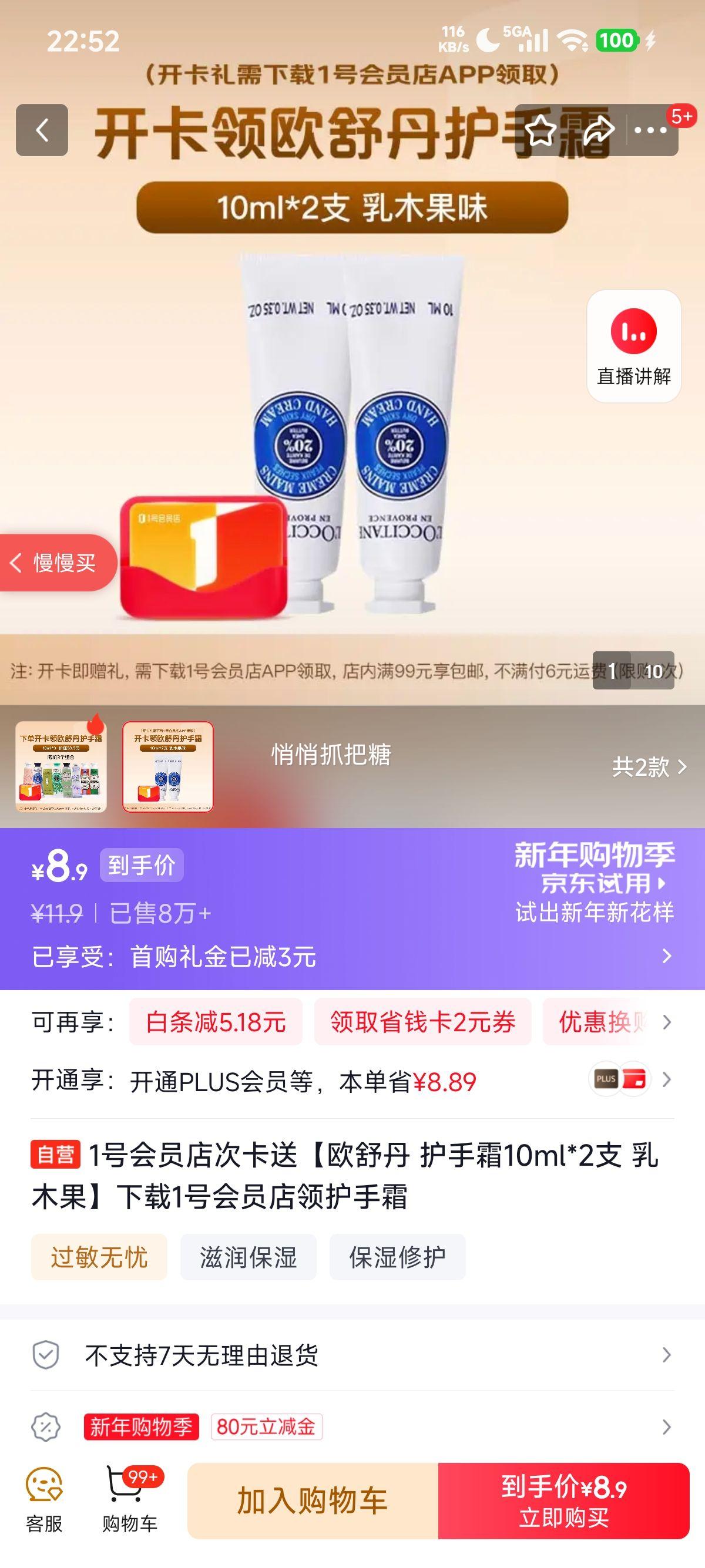Tap the star to favorite this product

tap(540, 129)
